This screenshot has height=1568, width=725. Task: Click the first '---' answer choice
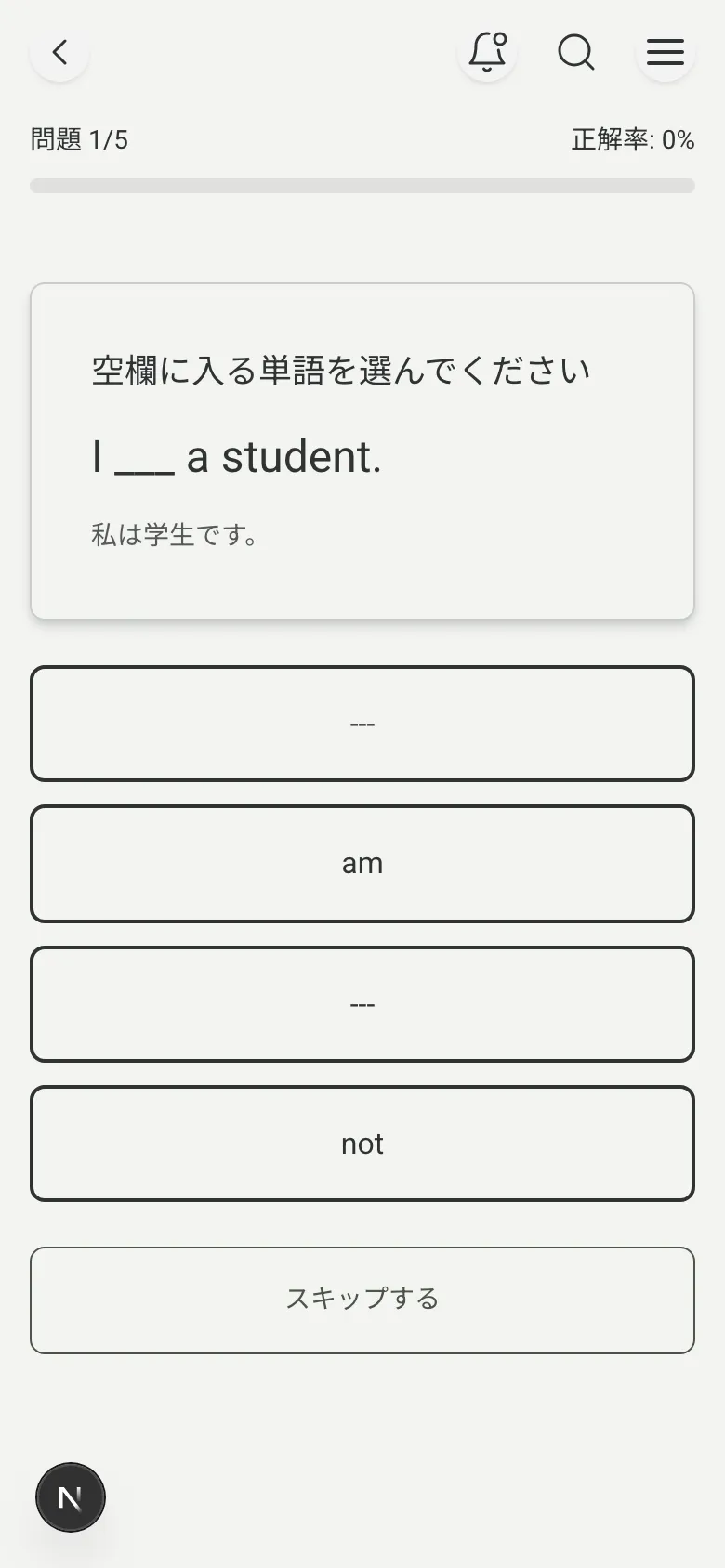[362, 724]
